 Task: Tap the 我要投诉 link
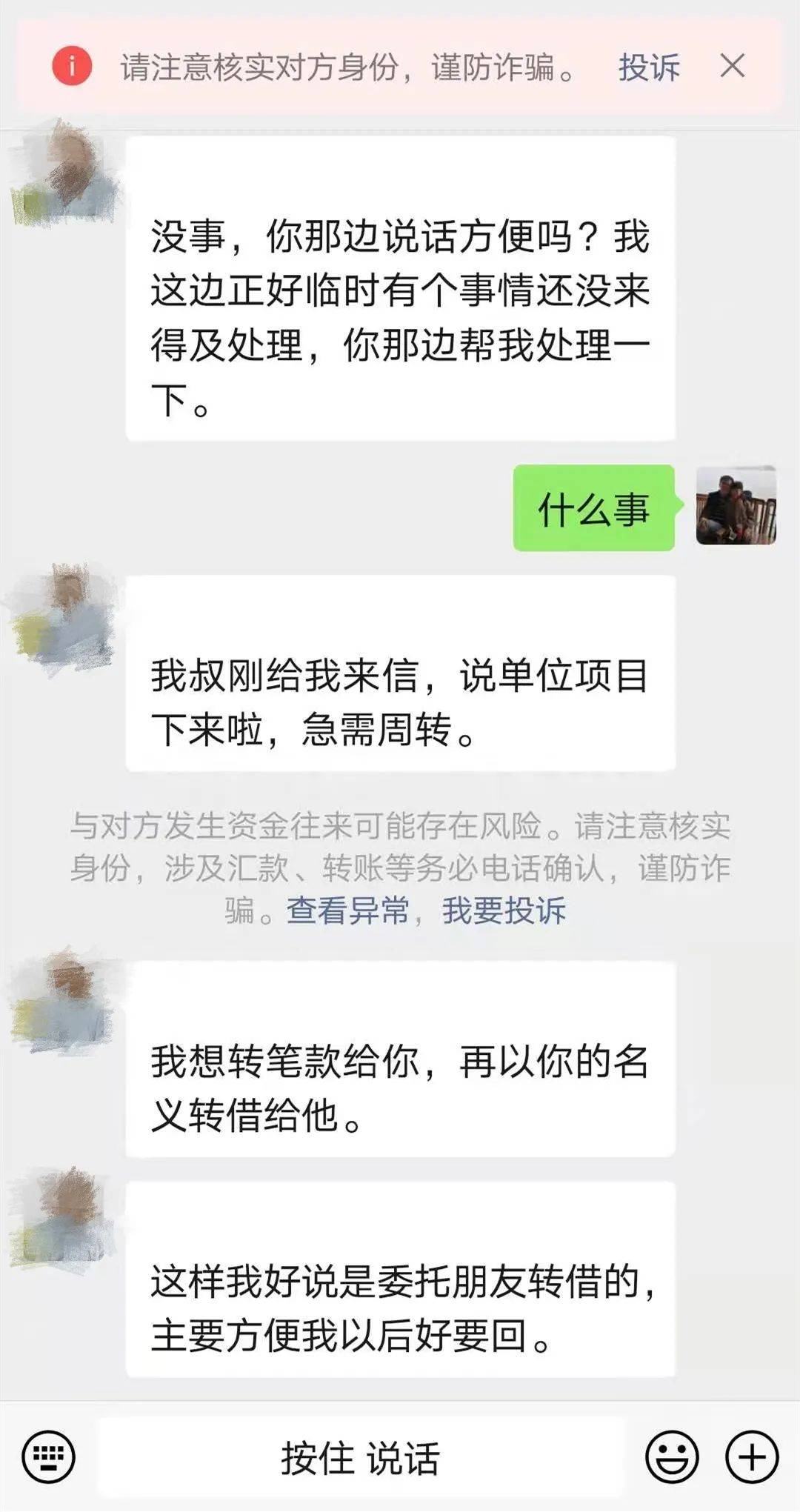(x=504, y=910)
